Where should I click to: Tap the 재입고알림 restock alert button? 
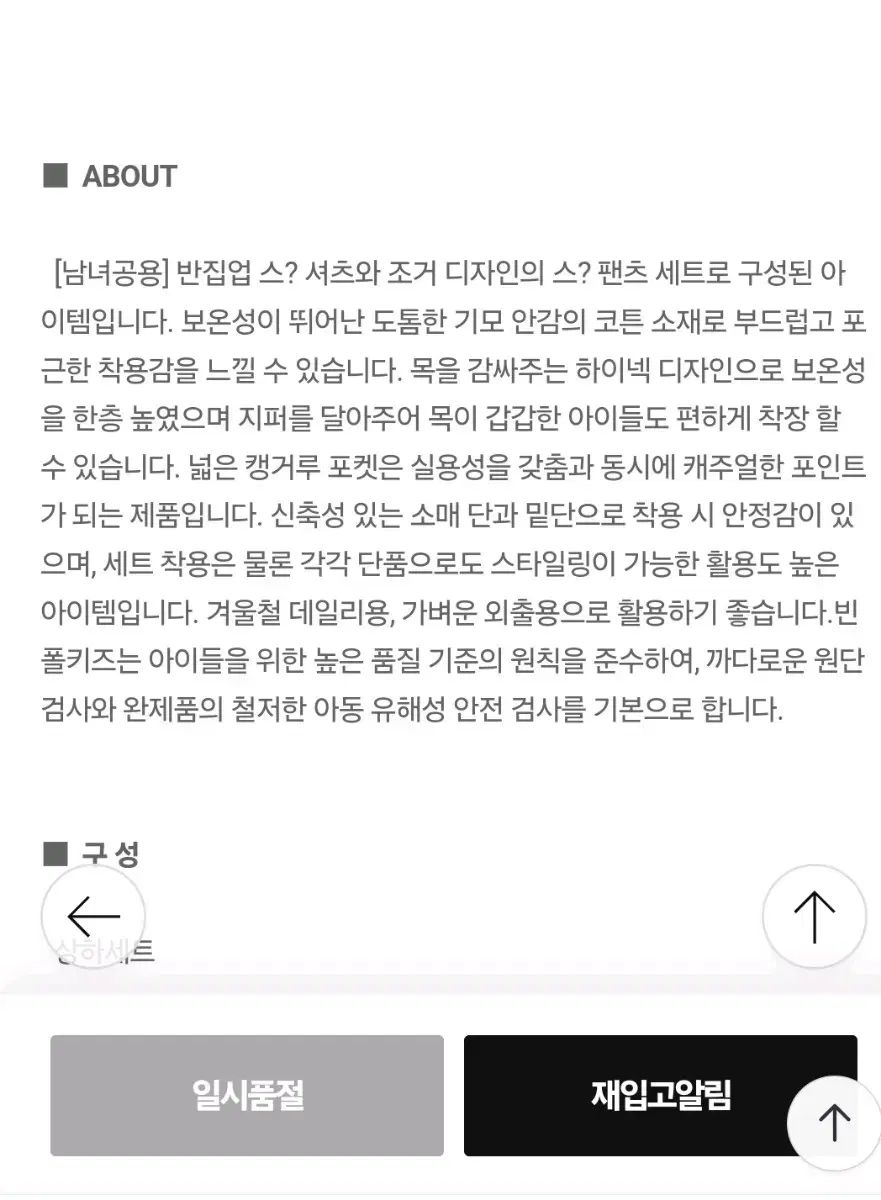(x=640, y=1095)
